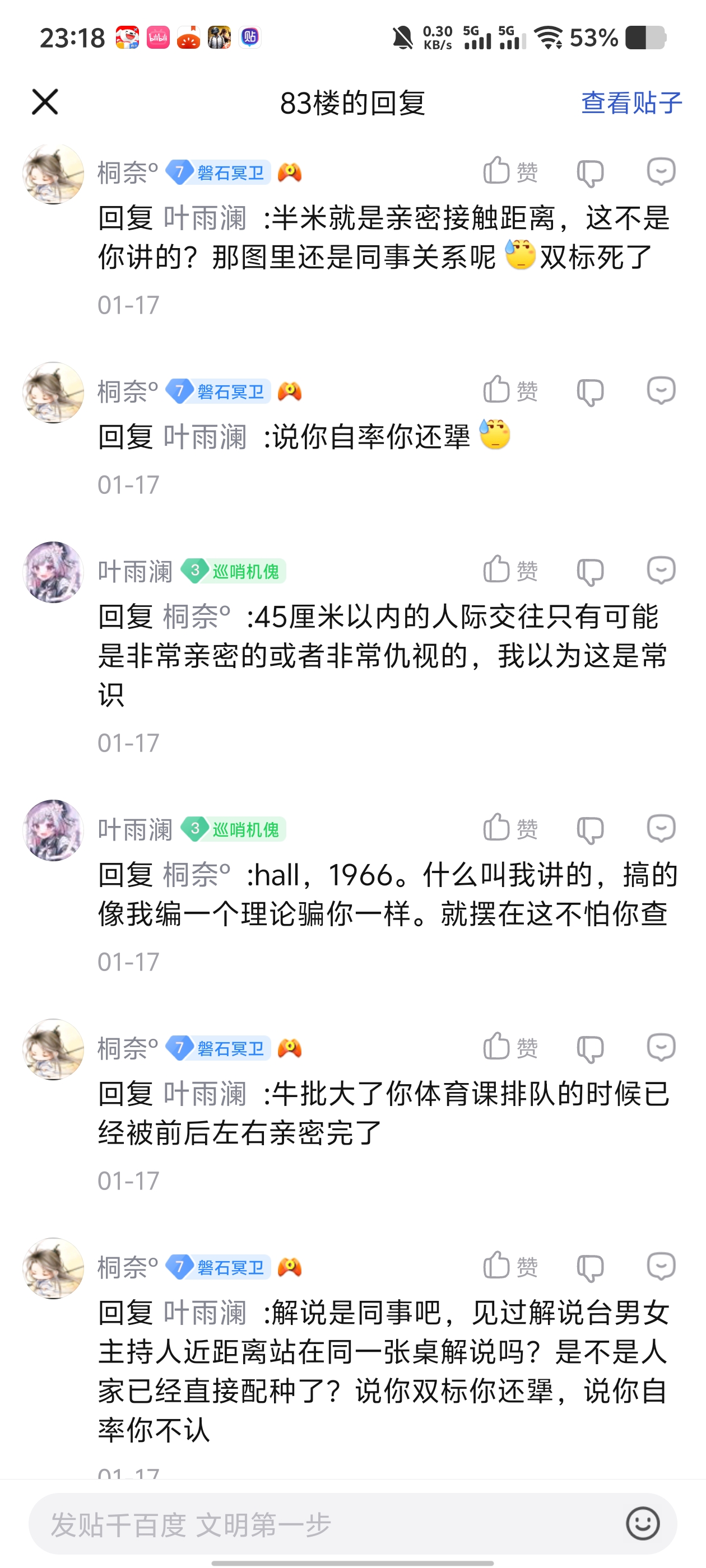Close the 83楼 replies page

pyautogui.click(x=45, y=102)
